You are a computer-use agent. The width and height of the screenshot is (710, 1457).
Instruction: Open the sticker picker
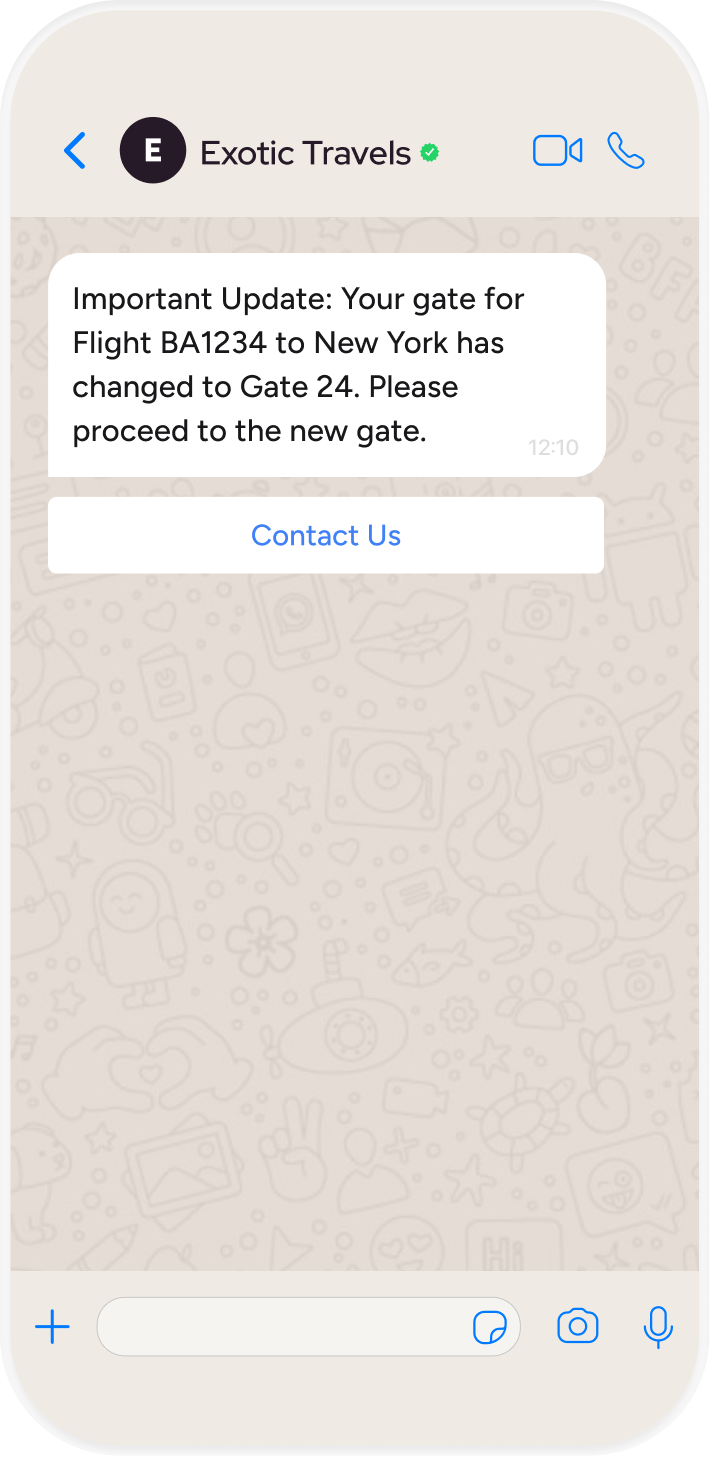[489, 1328]
